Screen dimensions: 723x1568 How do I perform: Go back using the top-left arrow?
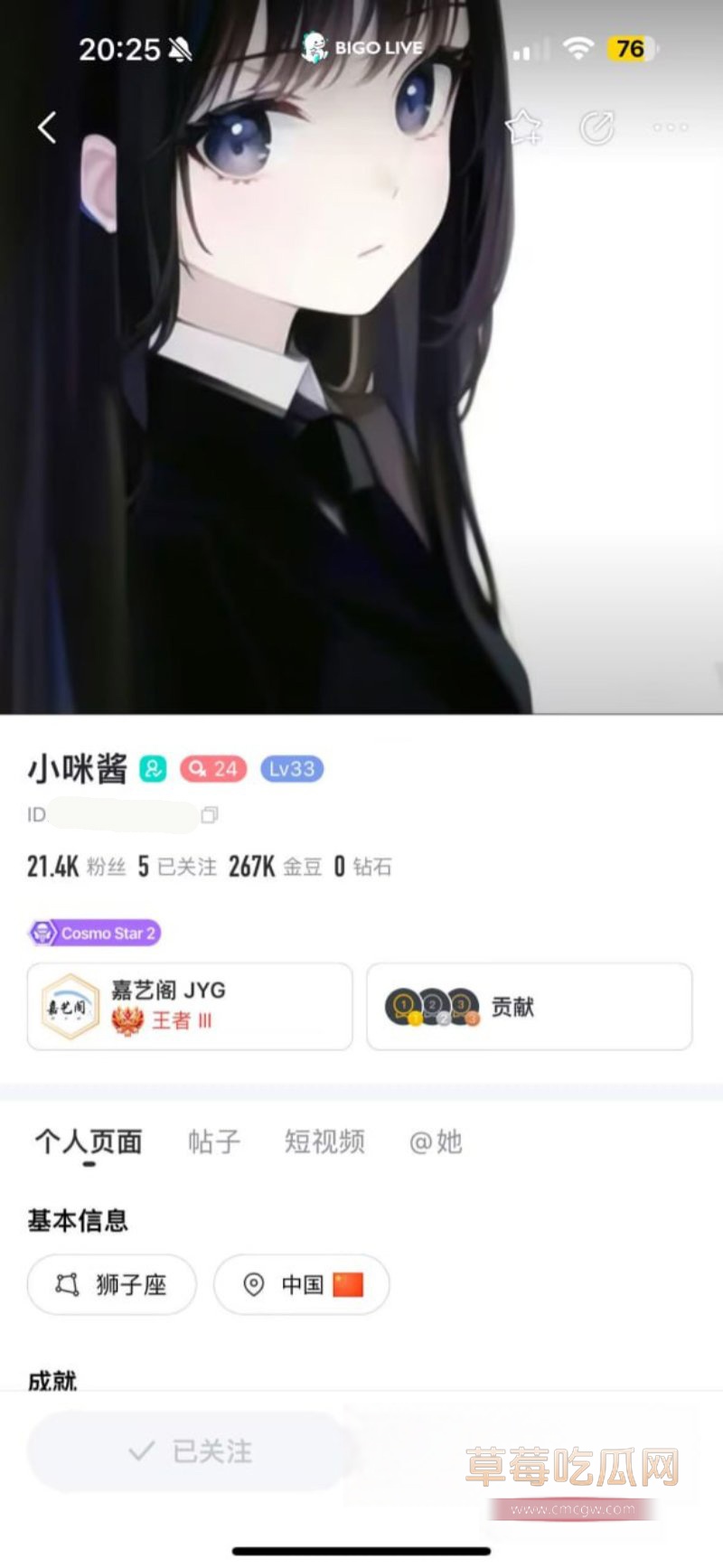point(47,127)
